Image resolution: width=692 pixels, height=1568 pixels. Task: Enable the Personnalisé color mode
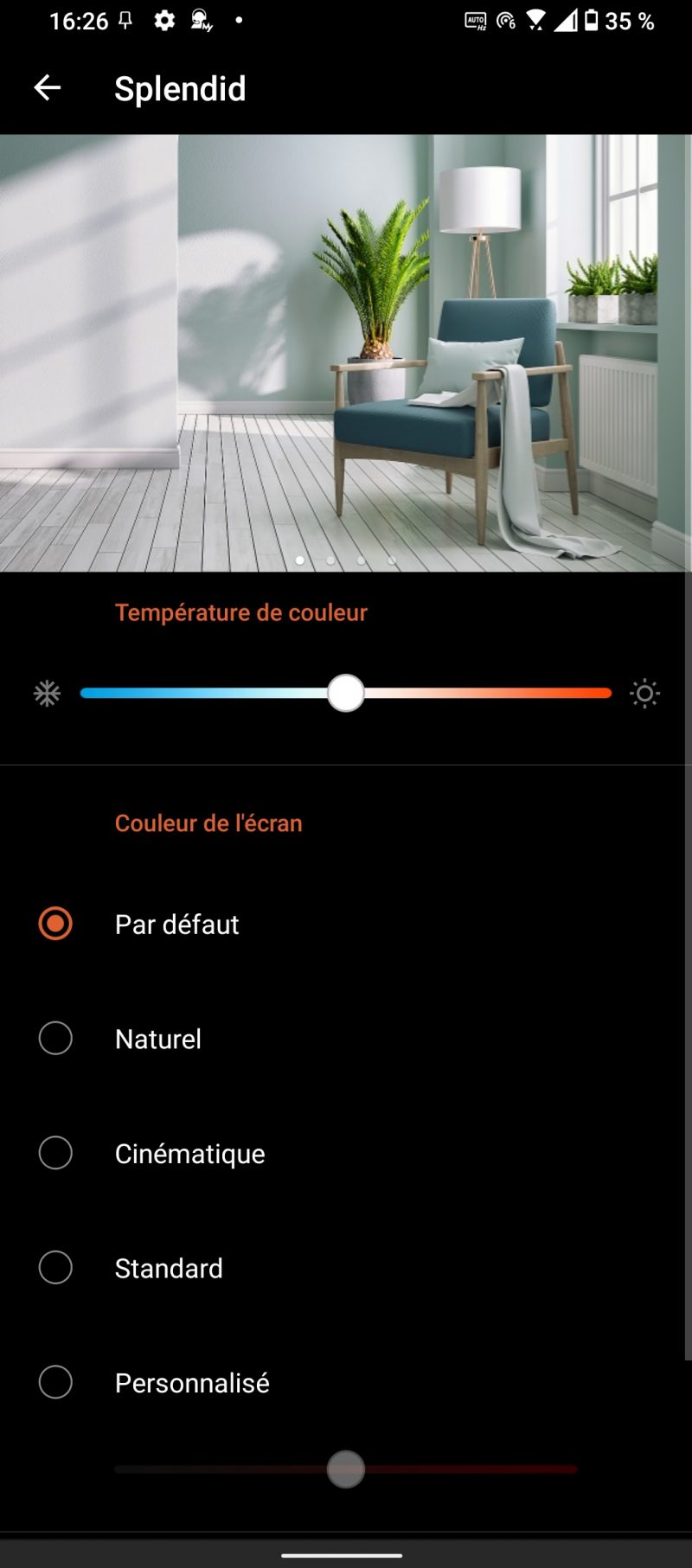pos(55,1382)
